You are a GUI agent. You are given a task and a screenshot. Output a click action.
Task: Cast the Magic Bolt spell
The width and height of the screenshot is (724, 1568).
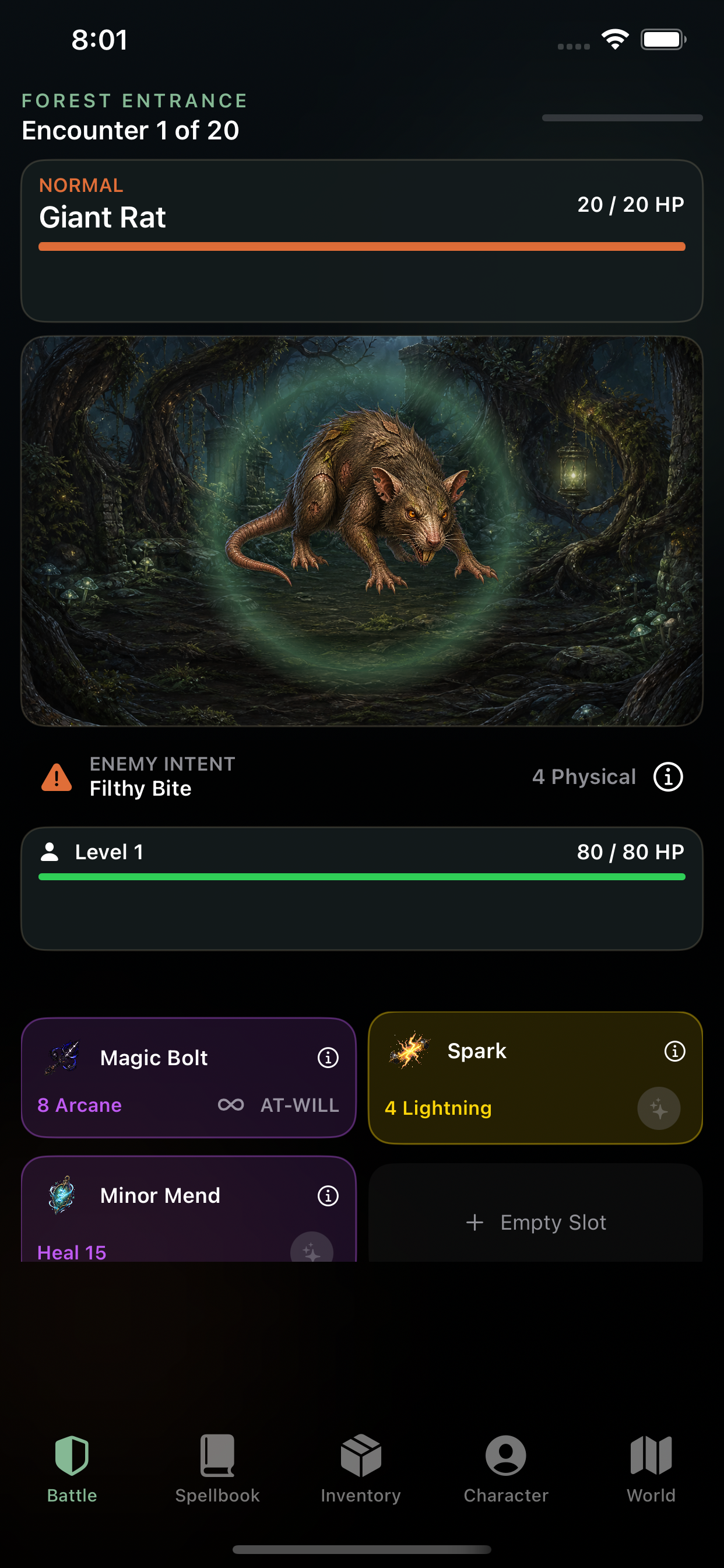point(189,1077)
